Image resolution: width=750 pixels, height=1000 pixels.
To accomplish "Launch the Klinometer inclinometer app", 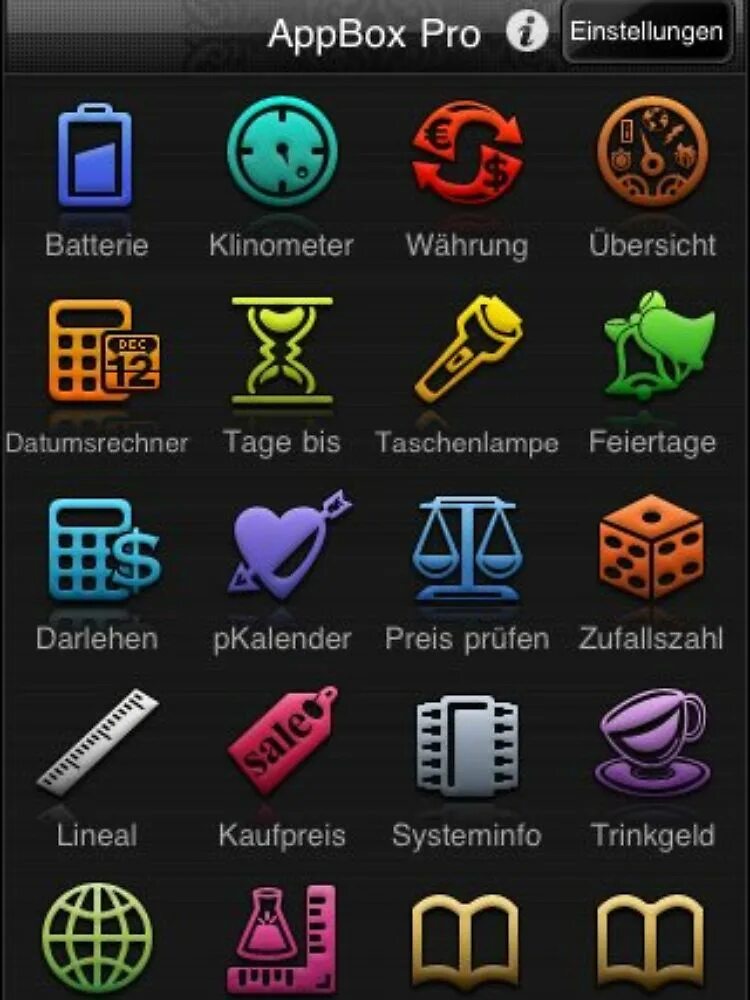I will [283, 155].
